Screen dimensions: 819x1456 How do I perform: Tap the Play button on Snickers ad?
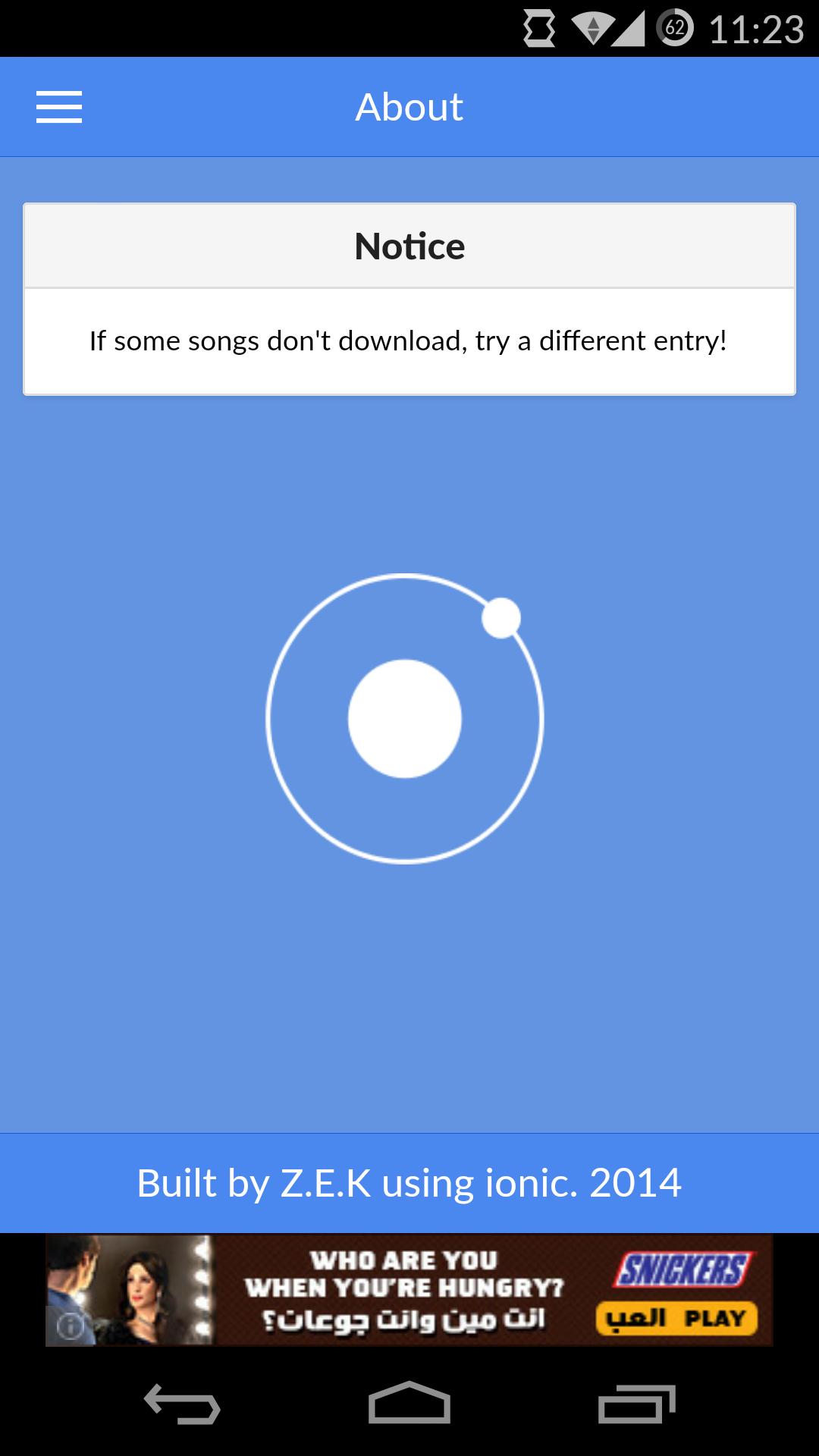tap(676, 1319)
